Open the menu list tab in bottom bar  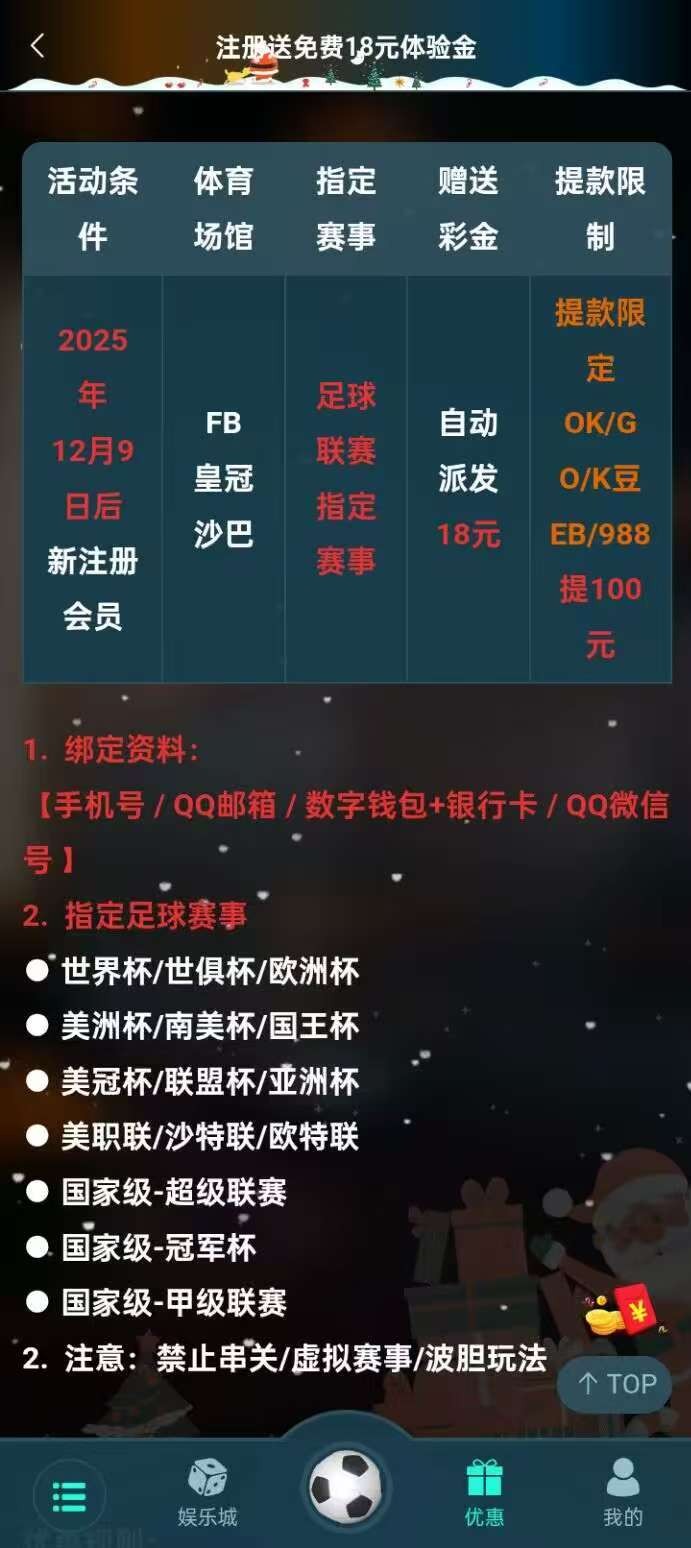tap(69, 1496)
